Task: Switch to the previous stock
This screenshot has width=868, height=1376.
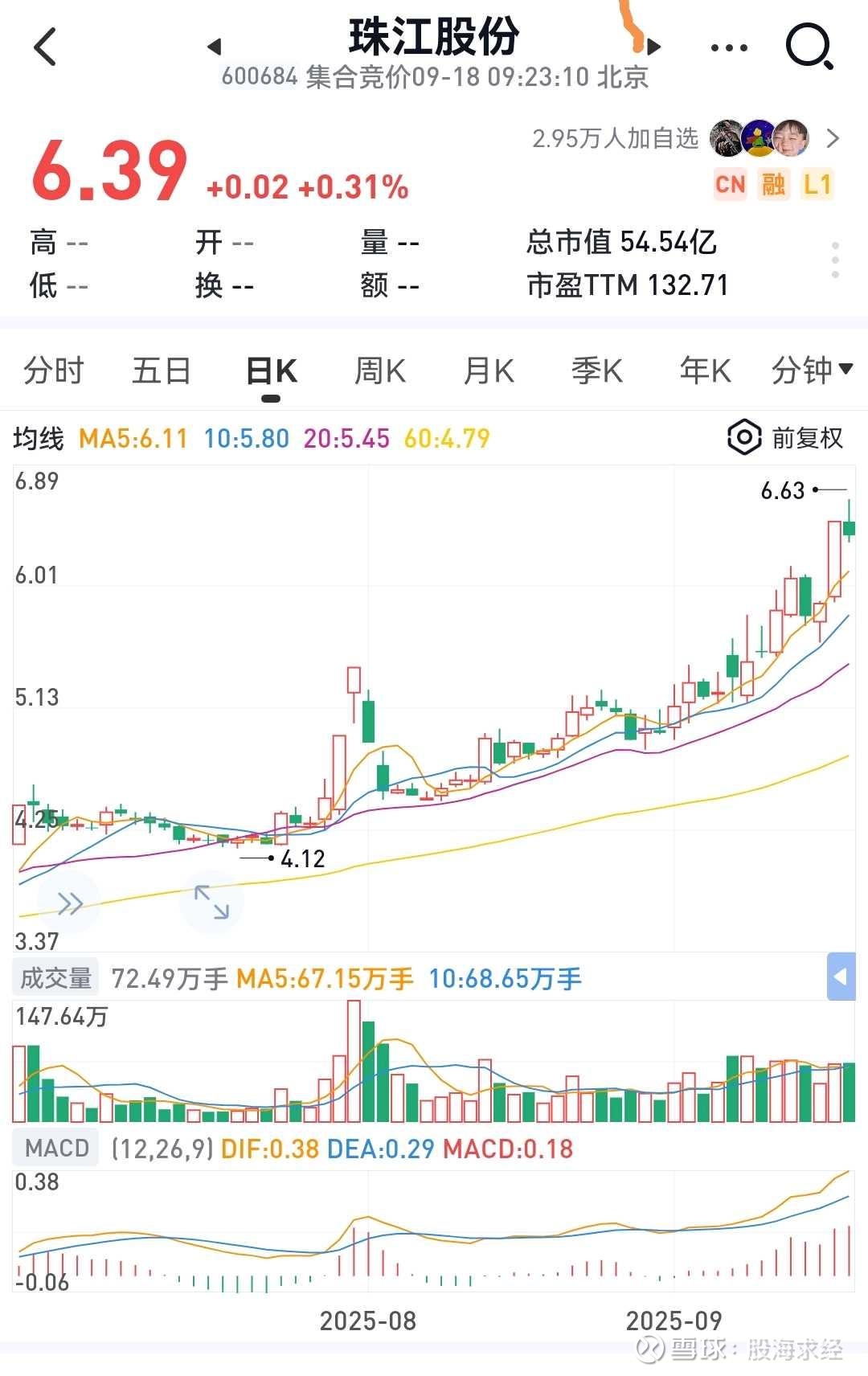Action: pyautogui.click(x=214, y=47)
